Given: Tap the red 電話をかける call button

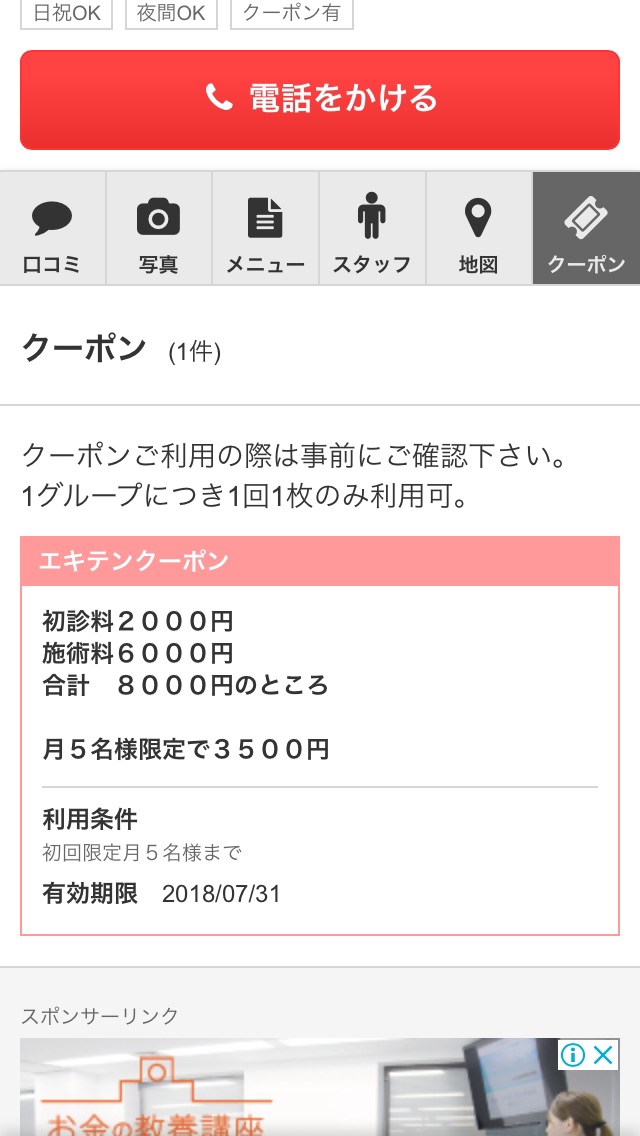Looking at the screenshot, I should pos(320,100).
